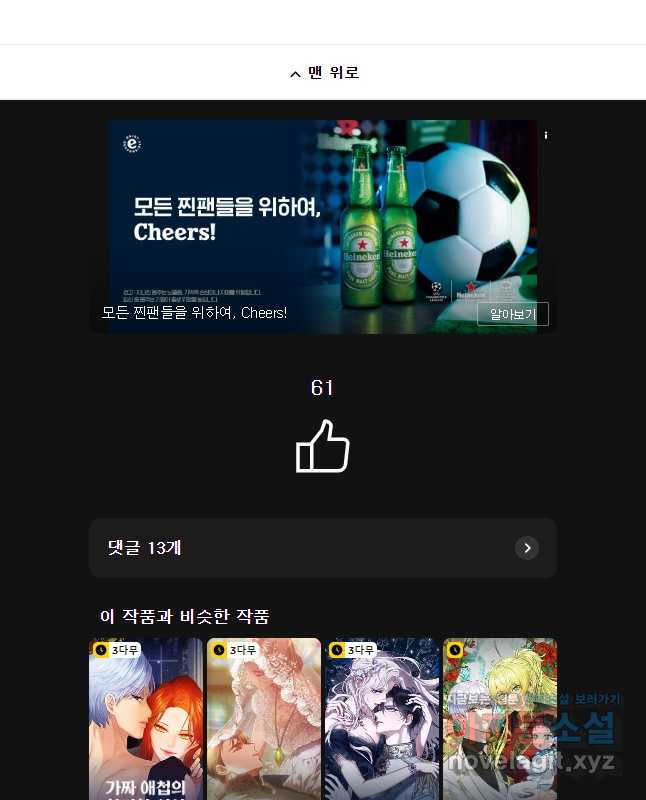The image size is (646, 800).
Task: Open the Heineken ad's 알아보기 button
Action: coord(513,314)
